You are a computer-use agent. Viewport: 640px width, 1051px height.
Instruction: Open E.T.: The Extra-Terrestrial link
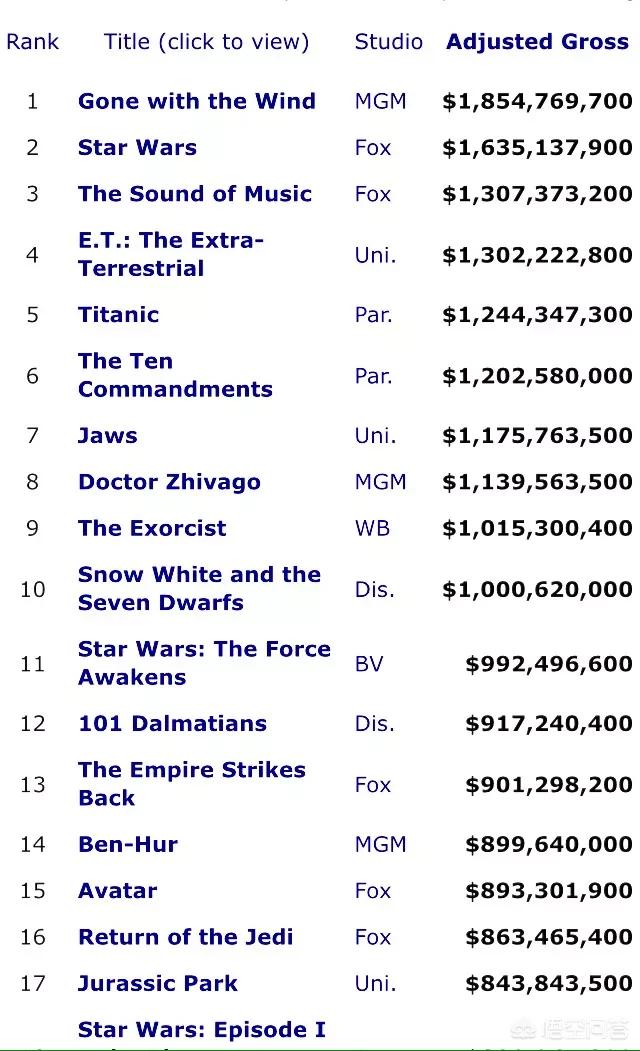point(171,254)
